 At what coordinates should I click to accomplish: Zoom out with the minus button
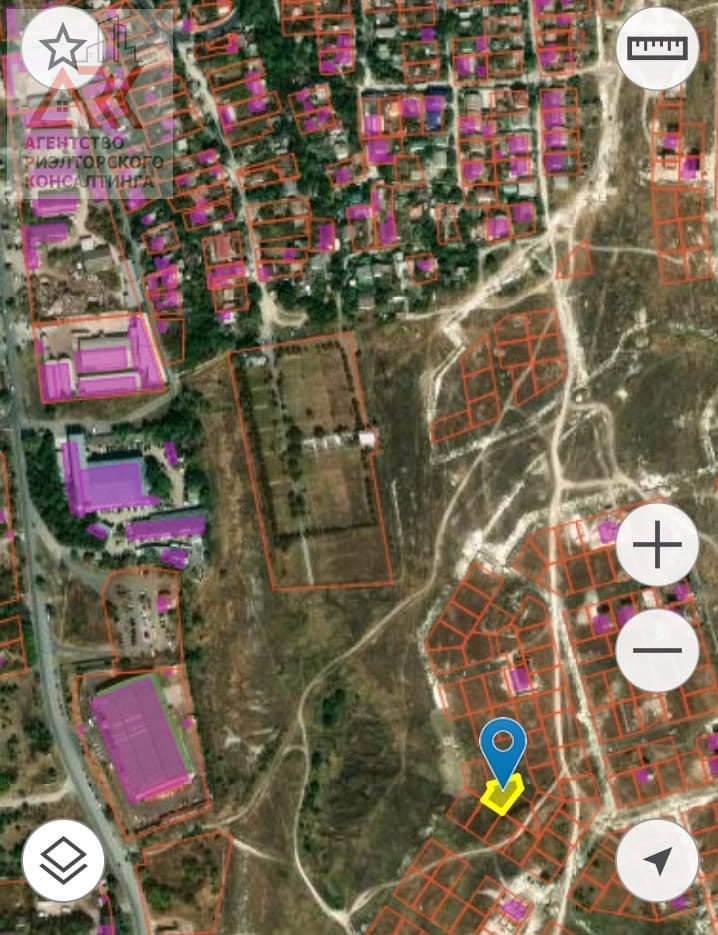click(657, 650)
